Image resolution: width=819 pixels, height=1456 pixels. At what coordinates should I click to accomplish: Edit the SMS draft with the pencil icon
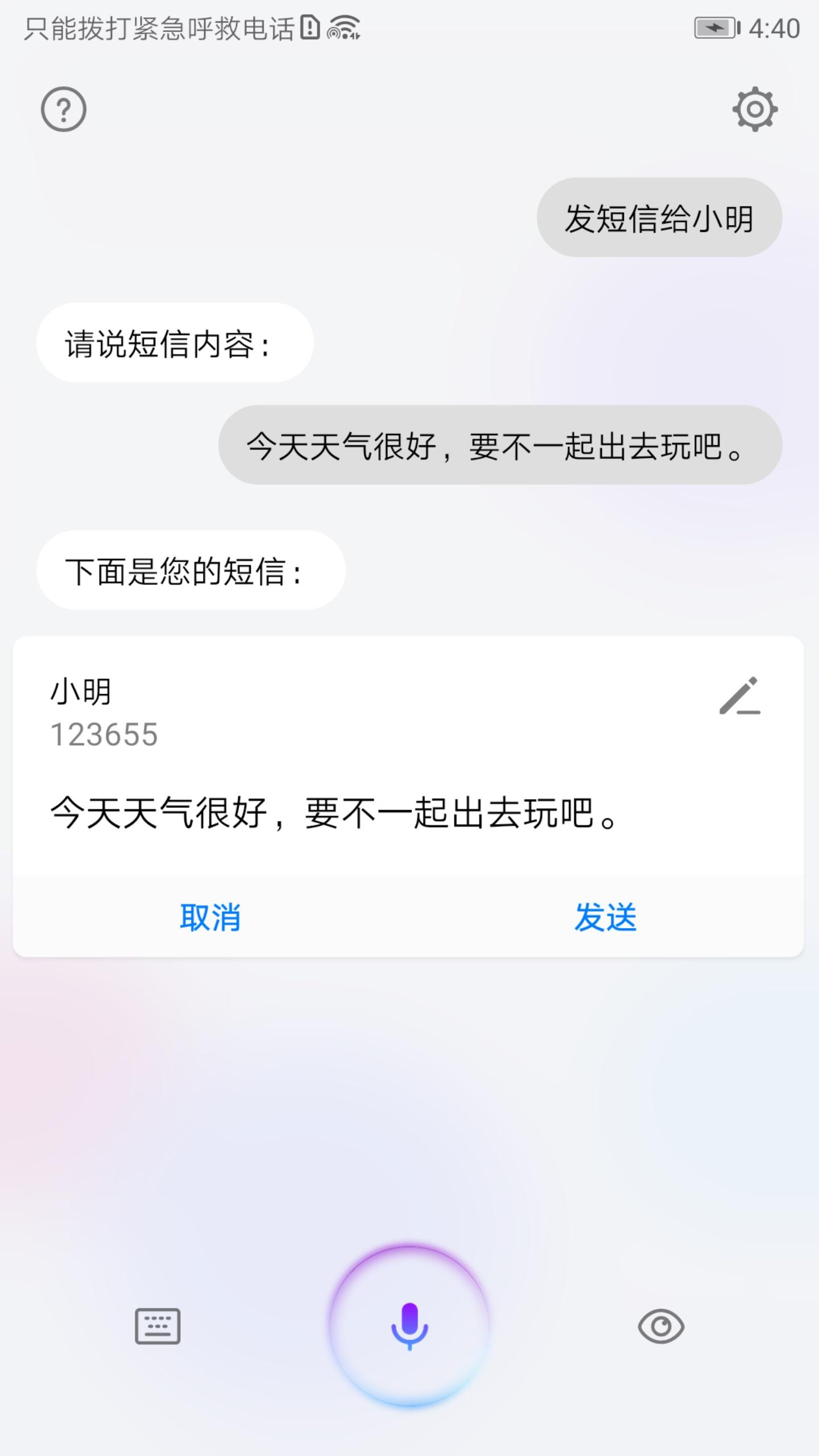[740, 696]
